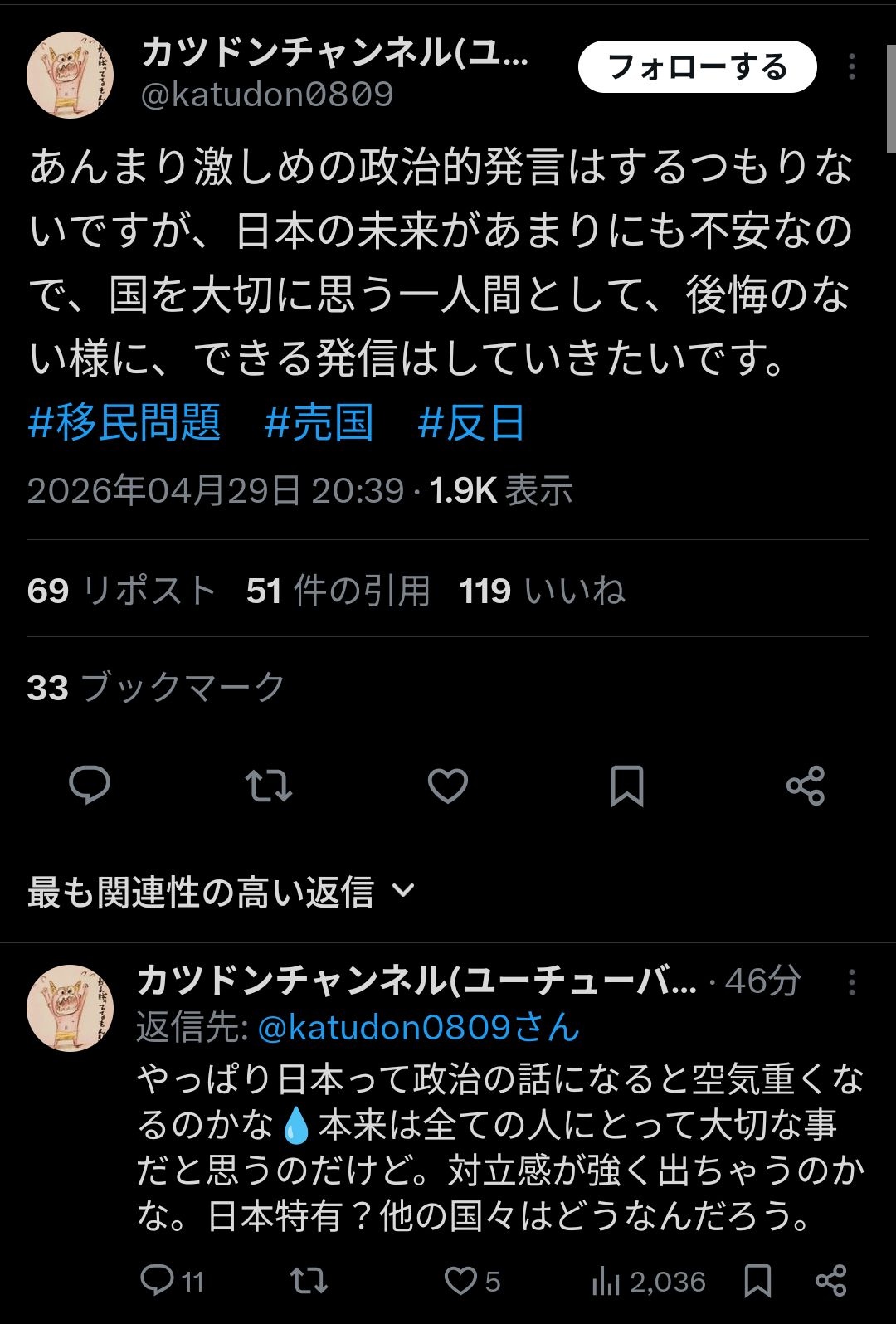Like the main post
The width and height of the screenshot is (896, 1324).
pyautogui.click(x=448, y=785)
